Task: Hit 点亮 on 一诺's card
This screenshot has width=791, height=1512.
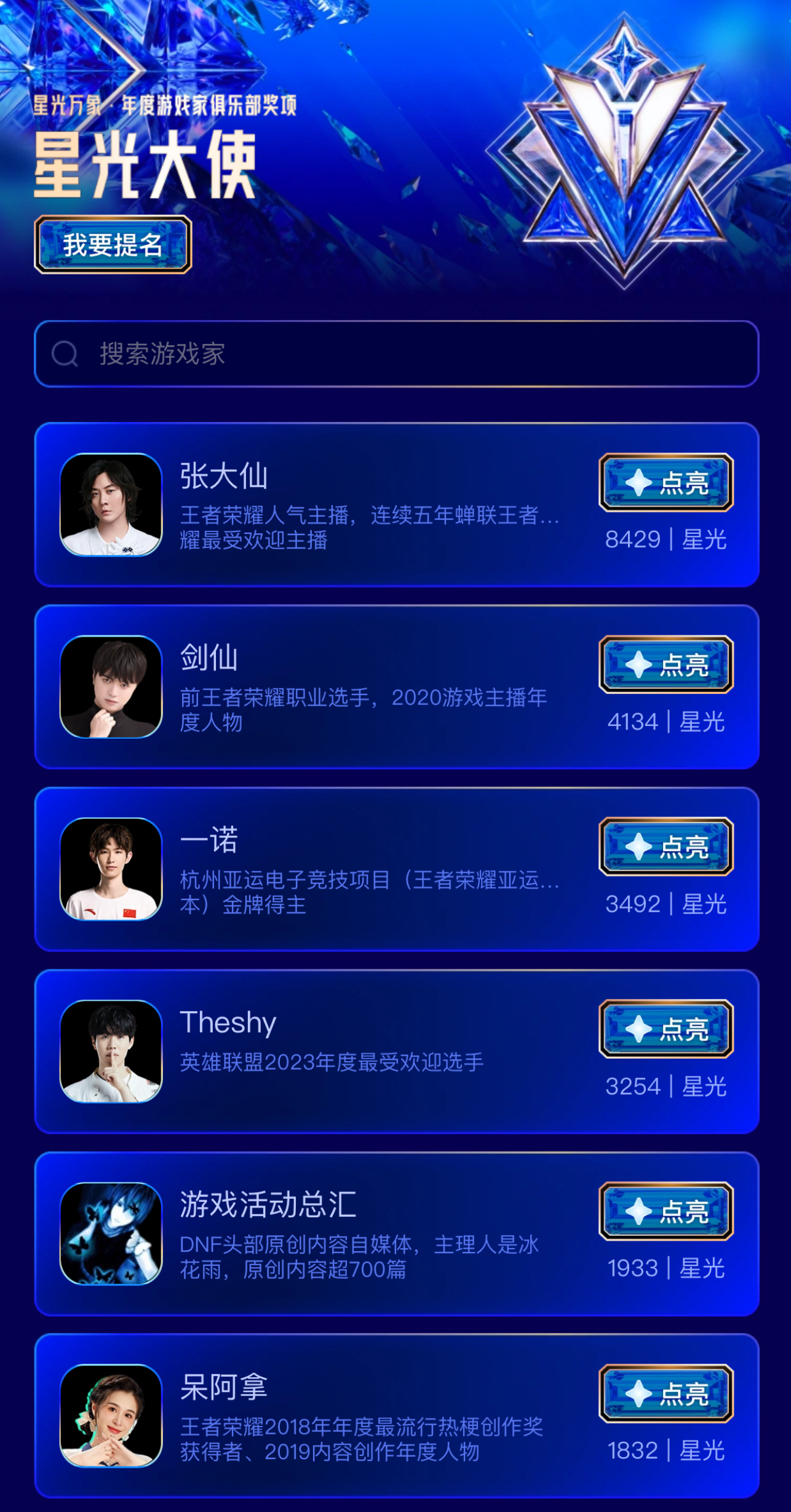Action: pyautogui.click(x=666, y=846)
